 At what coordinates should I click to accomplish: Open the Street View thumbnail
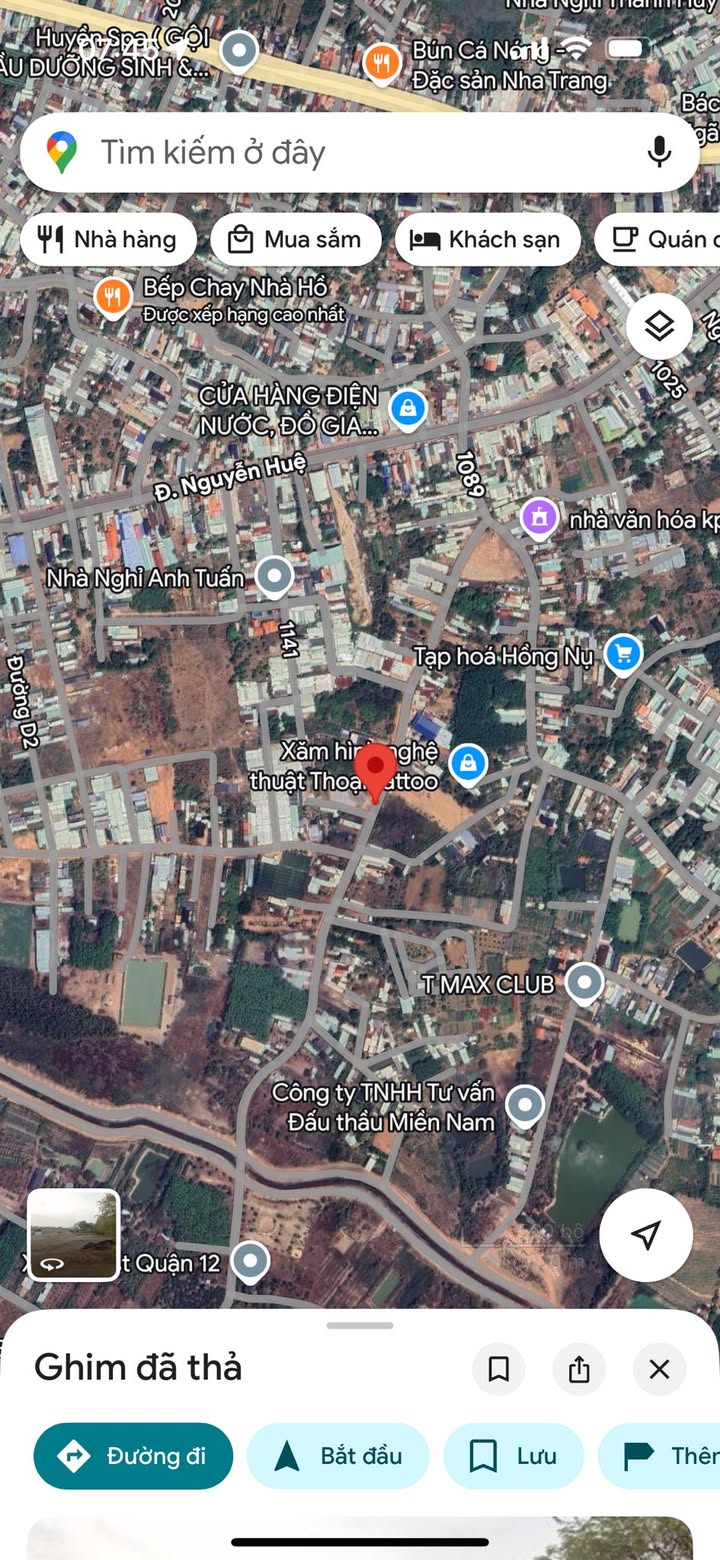pos(74,1235)
